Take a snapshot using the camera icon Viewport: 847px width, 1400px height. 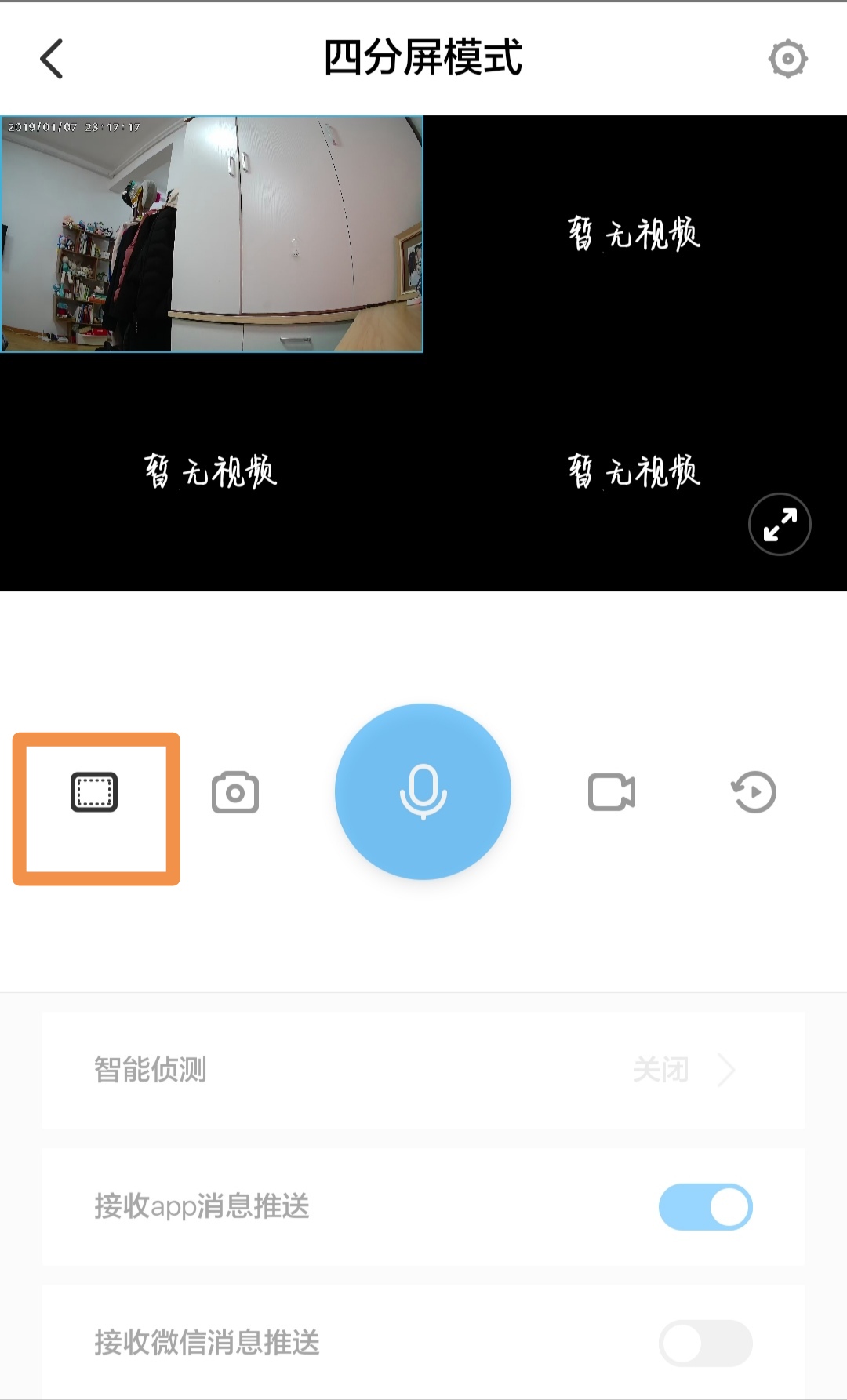pyautogui.click(x=234, y=792)
